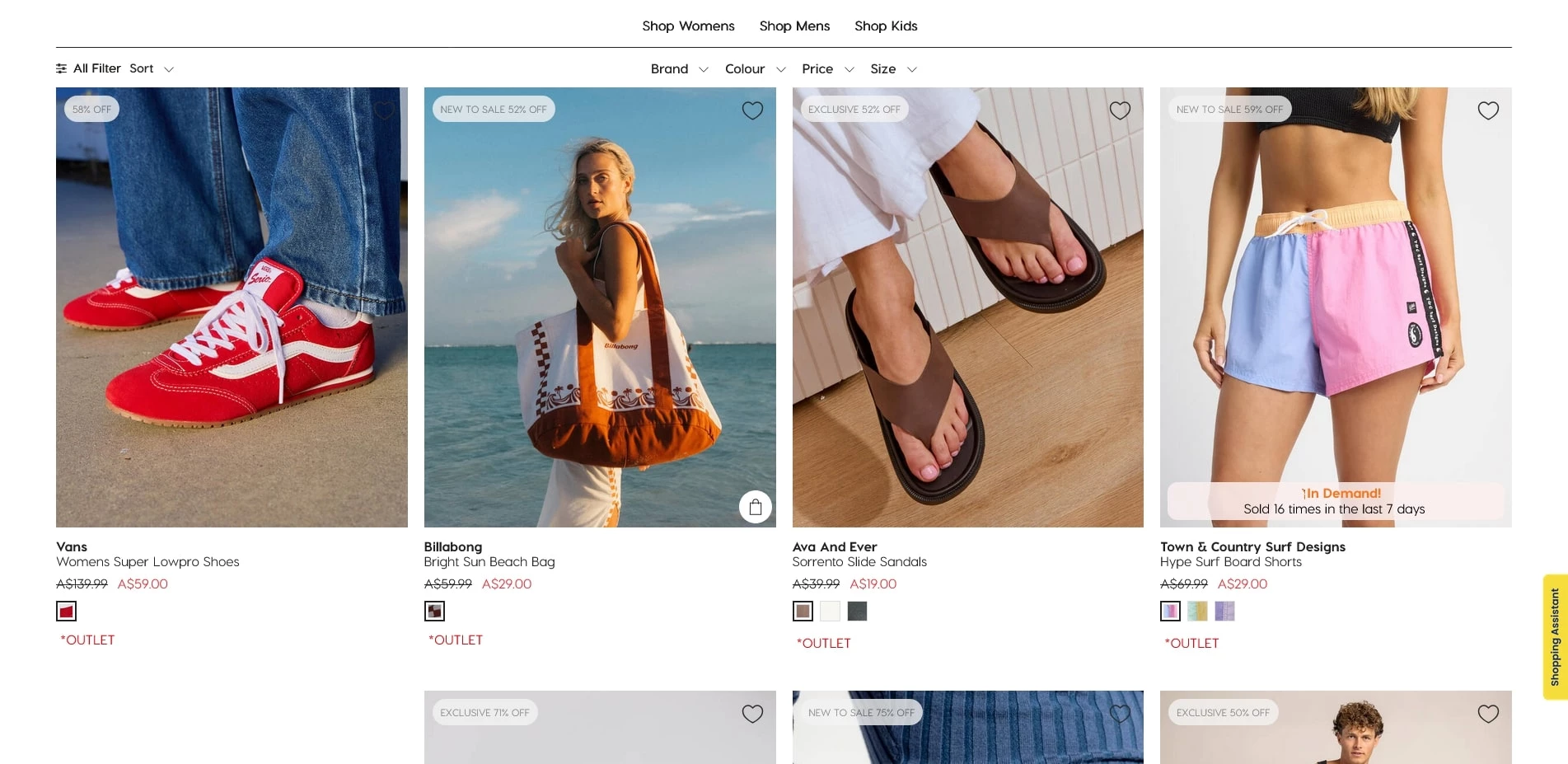Open Shop Kids link

(886, 26)
